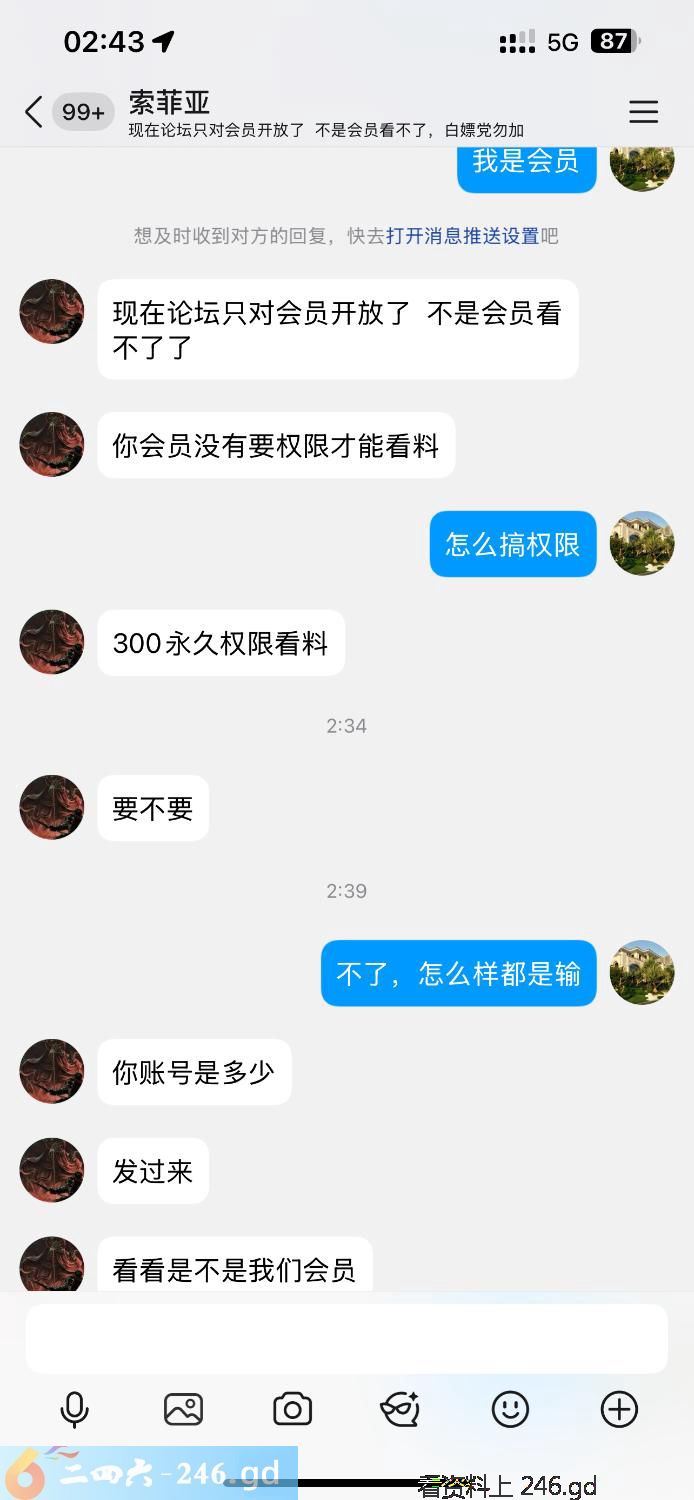694x1500 pixels.
Task: Open my own avatar beside 怎么搞权限
Action: [642, 543]
